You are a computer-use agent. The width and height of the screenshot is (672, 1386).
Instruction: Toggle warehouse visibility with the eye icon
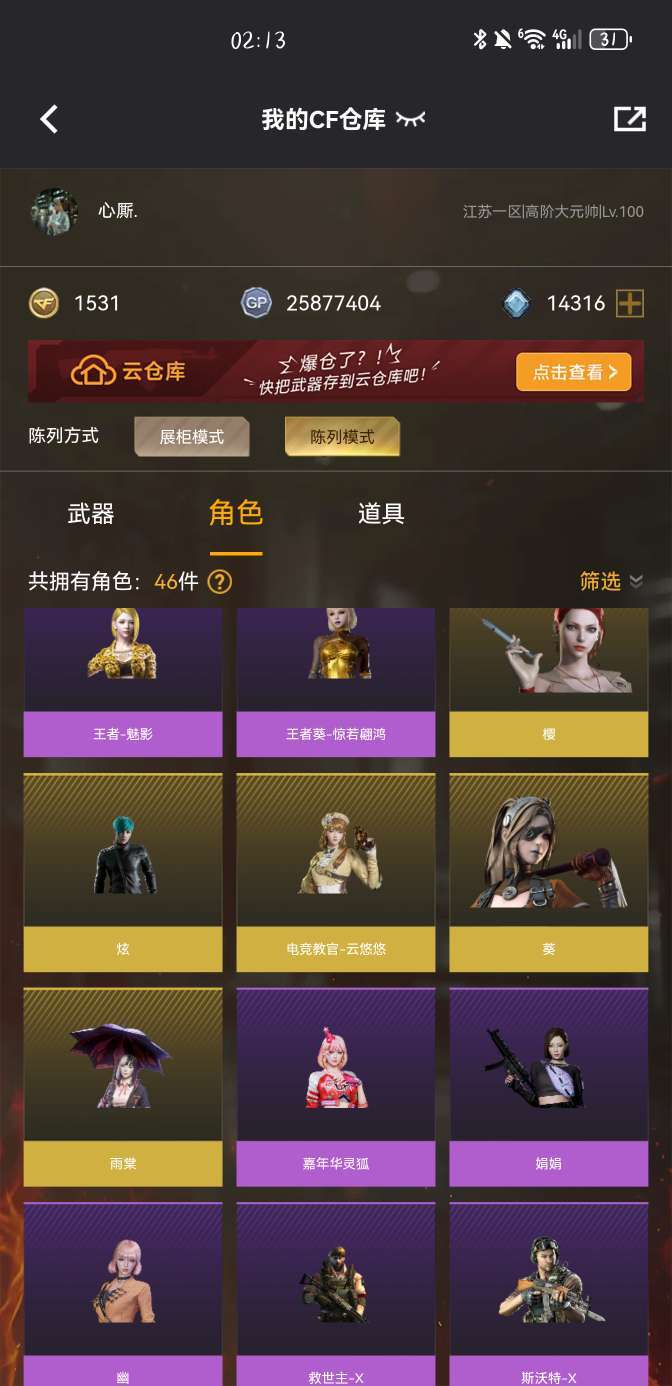(410, 119)
